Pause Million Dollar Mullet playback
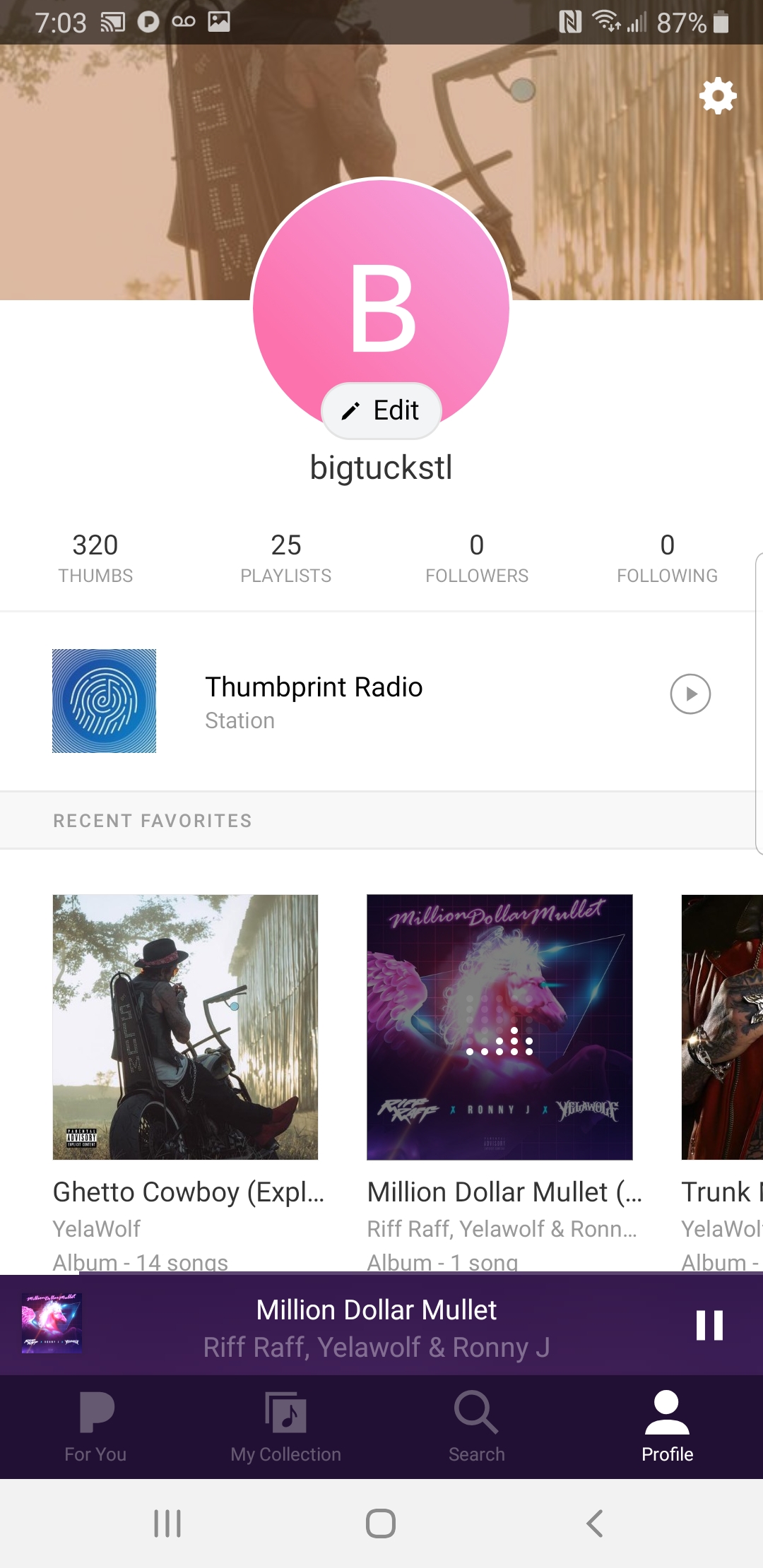The height and width of the screenshot is (1568, 763). (x=709, y=1324)
